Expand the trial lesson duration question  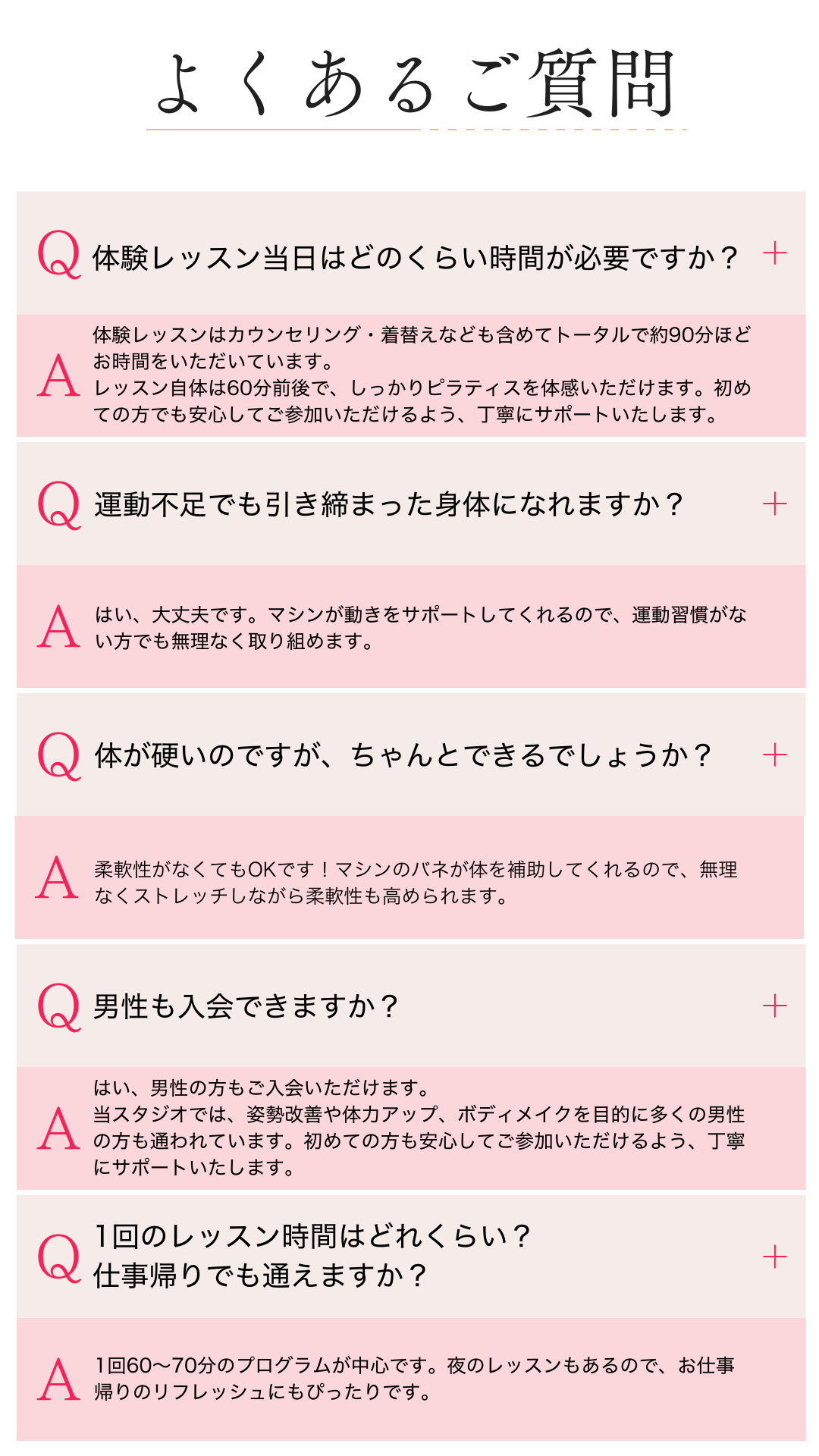coord(774,253)
